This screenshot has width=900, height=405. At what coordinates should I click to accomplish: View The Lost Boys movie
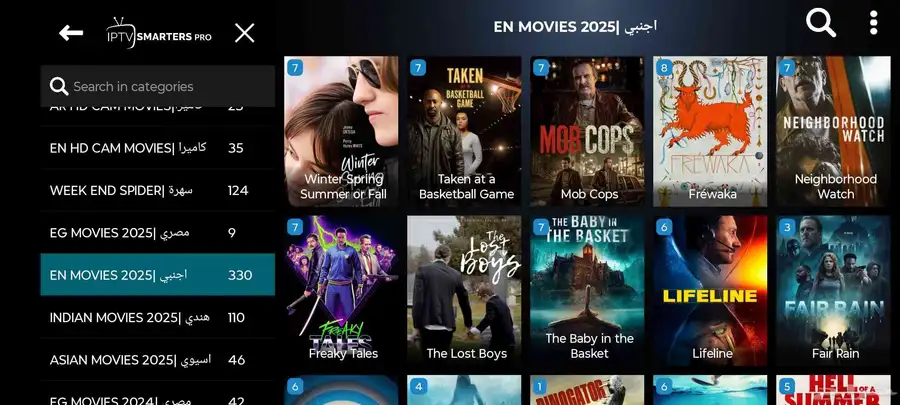tap(464, 290)
